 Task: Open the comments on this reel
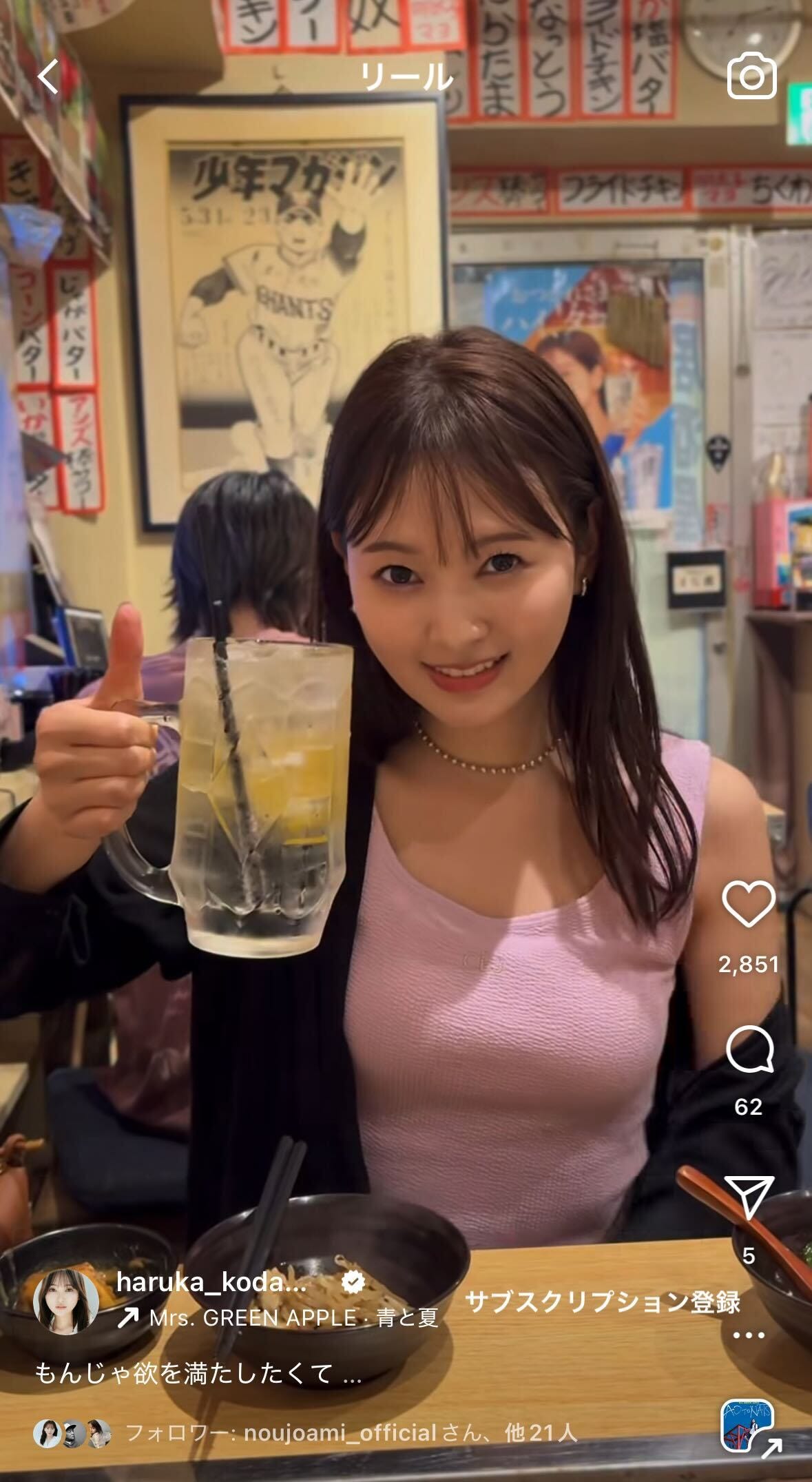pos(749,1049)
